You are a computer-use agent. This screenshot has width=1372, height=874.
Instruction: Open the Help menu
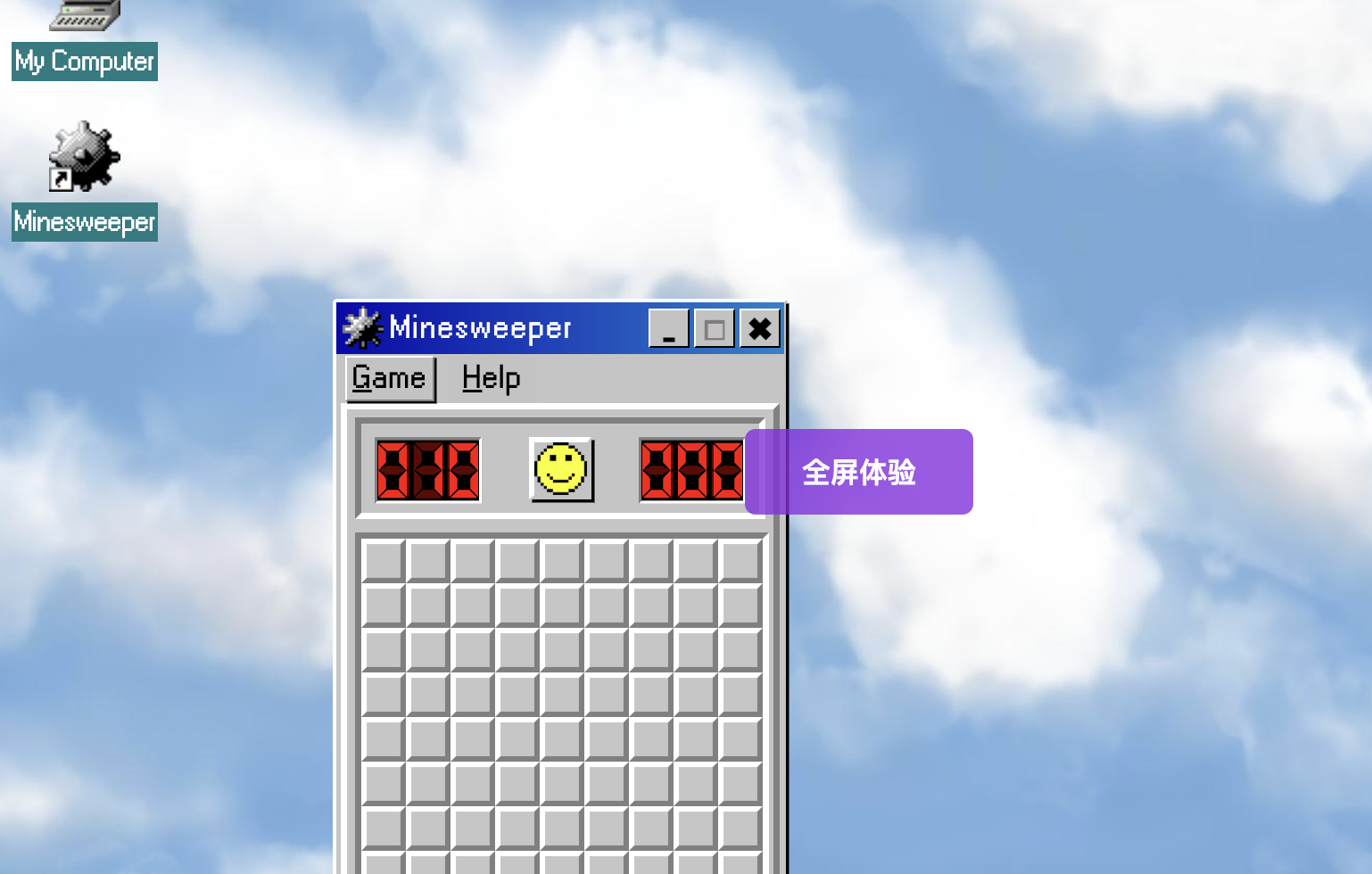click(491, 379)
